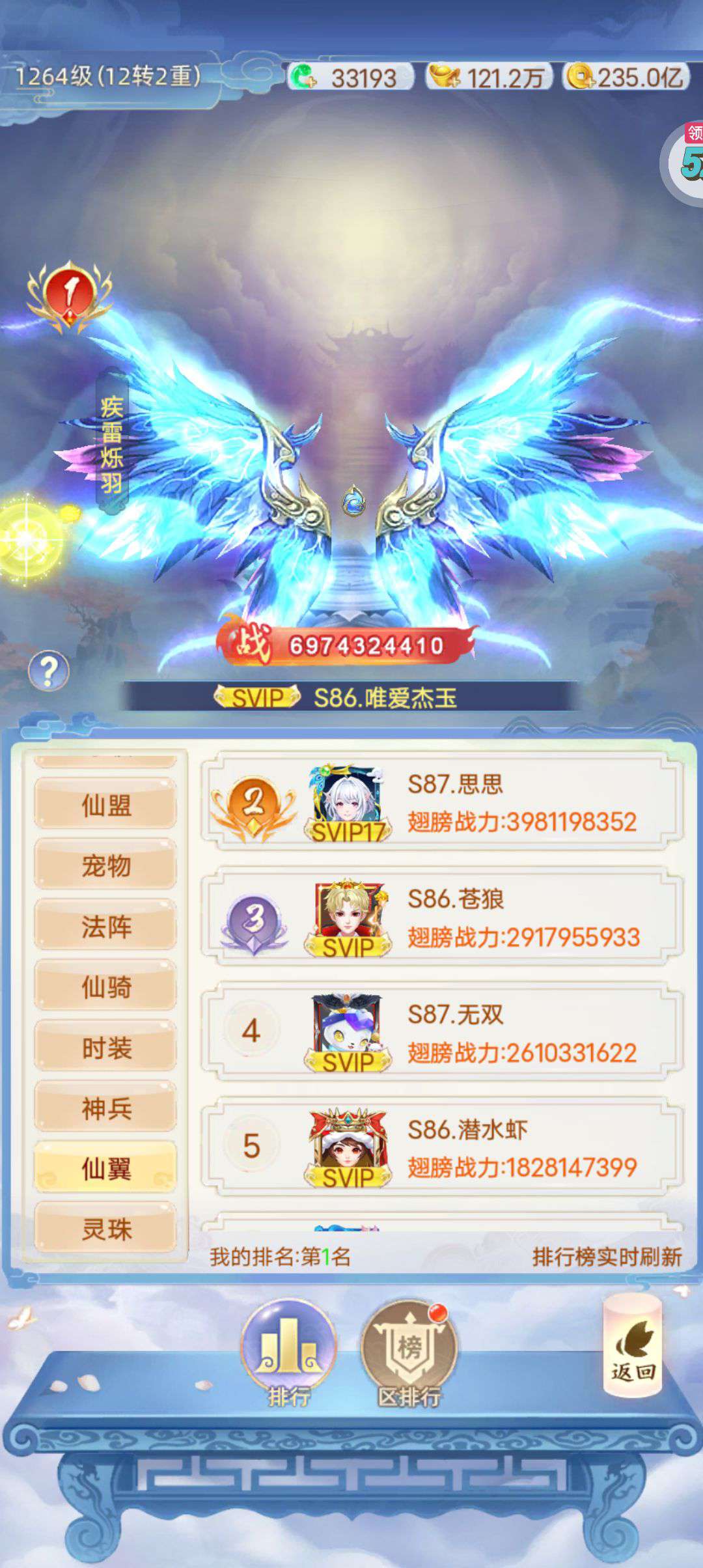Open the 仙骑 ranking category
The height and width of the screenshot is (1568, 703).
tap(105, 987)
